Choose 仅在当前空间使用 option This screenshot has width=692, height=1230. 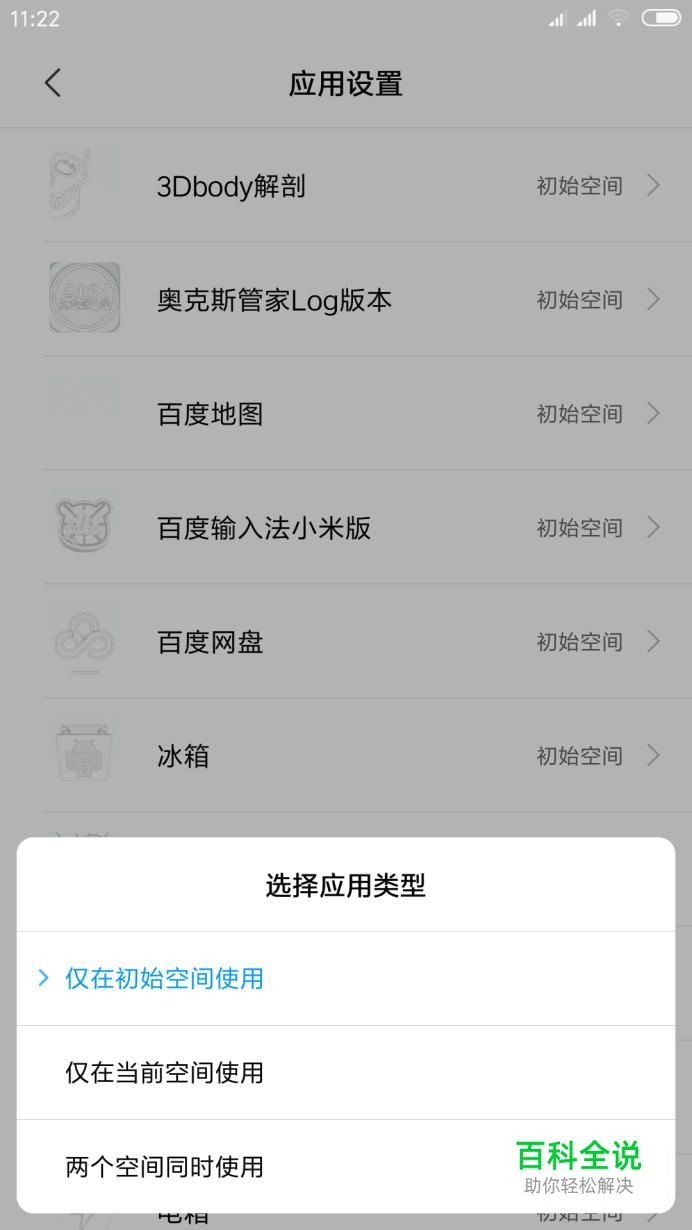tap(345, 1072)
